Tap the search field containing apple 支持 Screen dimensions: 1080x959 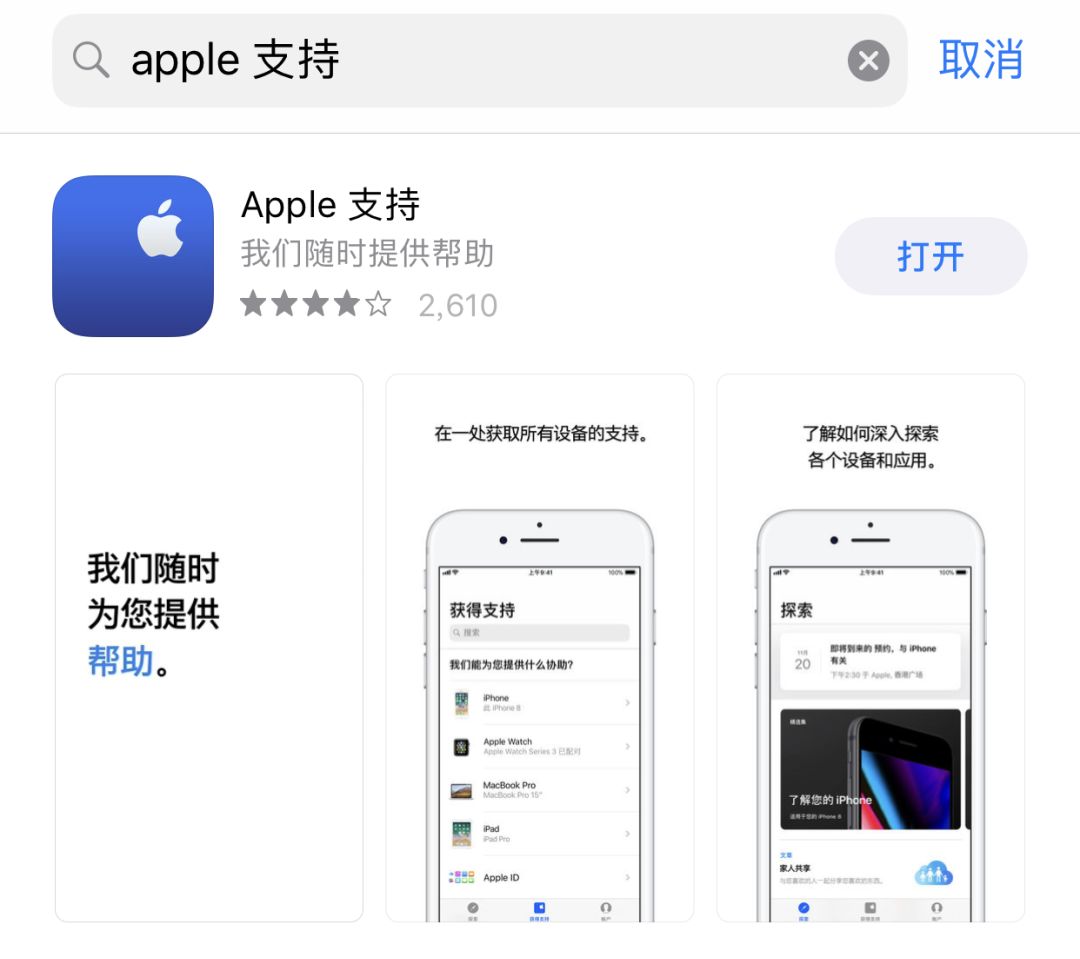click(450, 61)
